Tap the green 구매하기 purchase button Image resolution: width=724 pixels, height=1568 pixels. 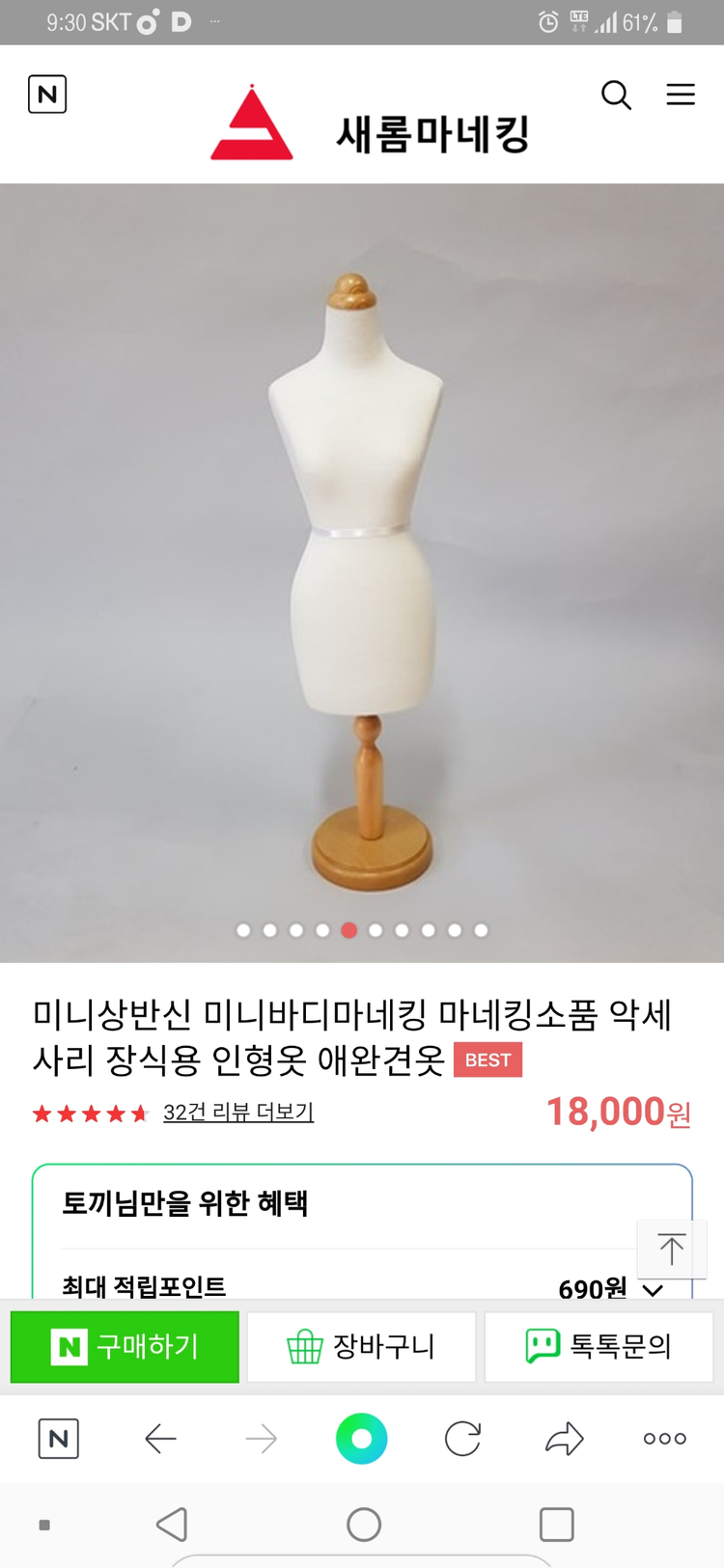coord(124,1347)
